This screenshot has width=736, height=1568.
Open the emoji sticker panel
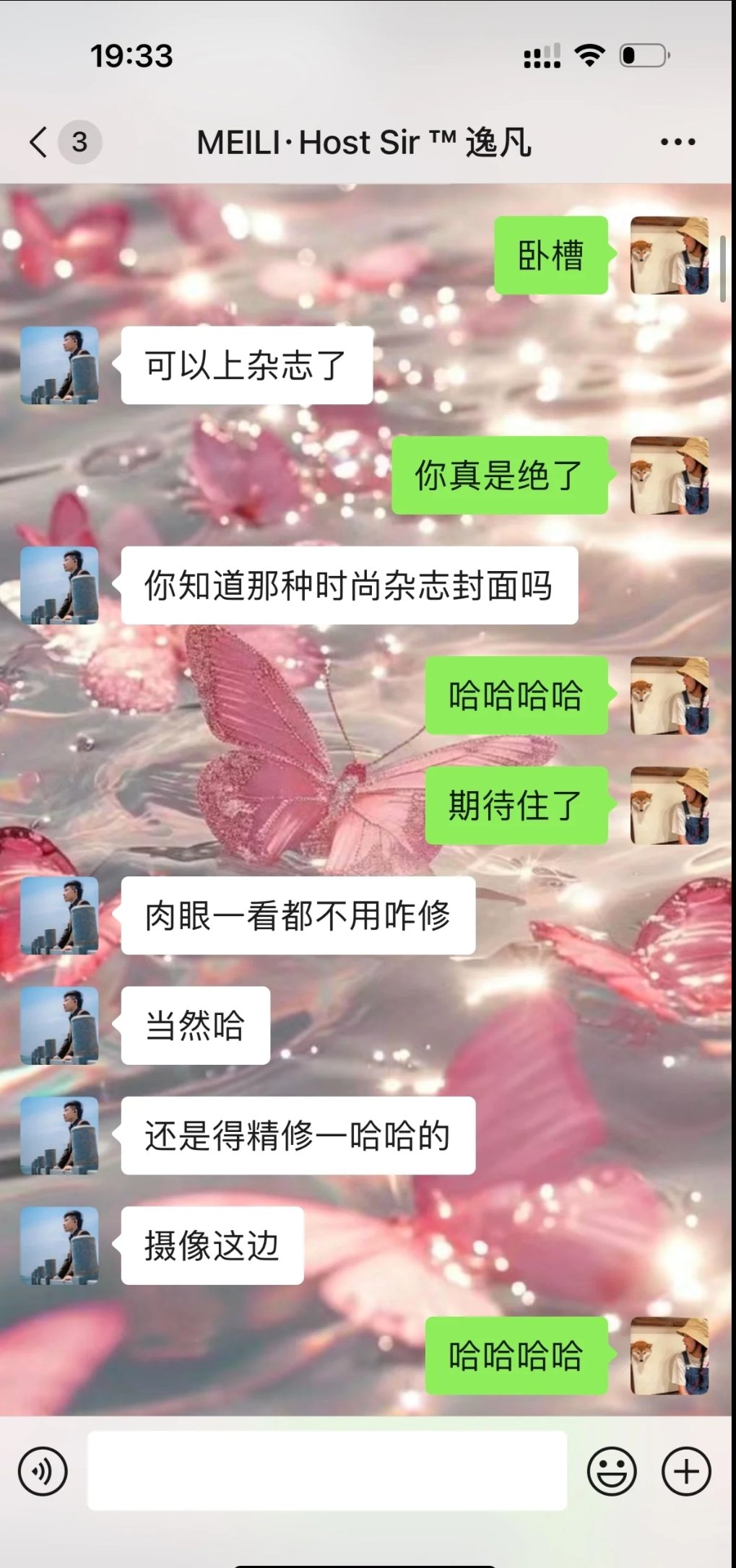(612, 1471)
